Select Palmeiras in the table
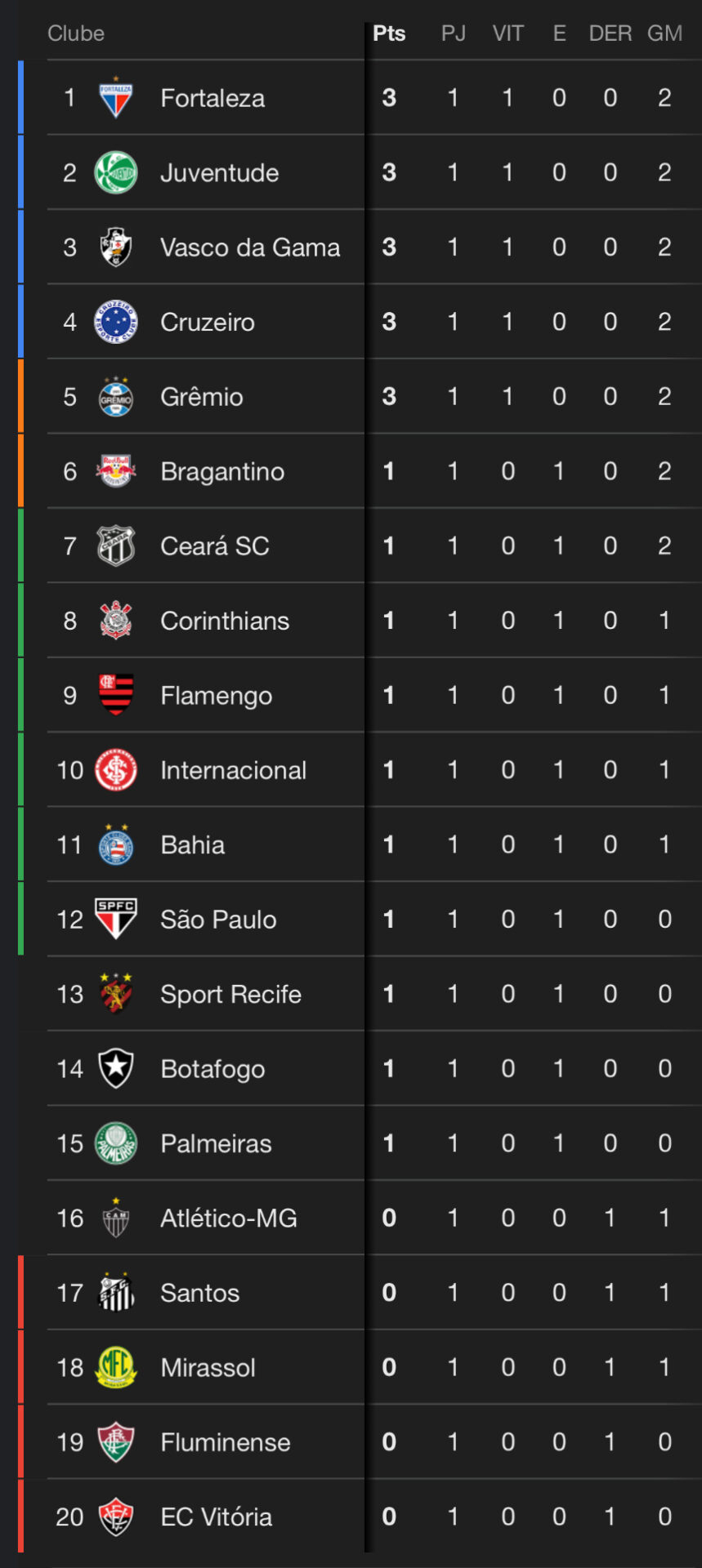The image size is (702, 1568). coord(216,1143)
